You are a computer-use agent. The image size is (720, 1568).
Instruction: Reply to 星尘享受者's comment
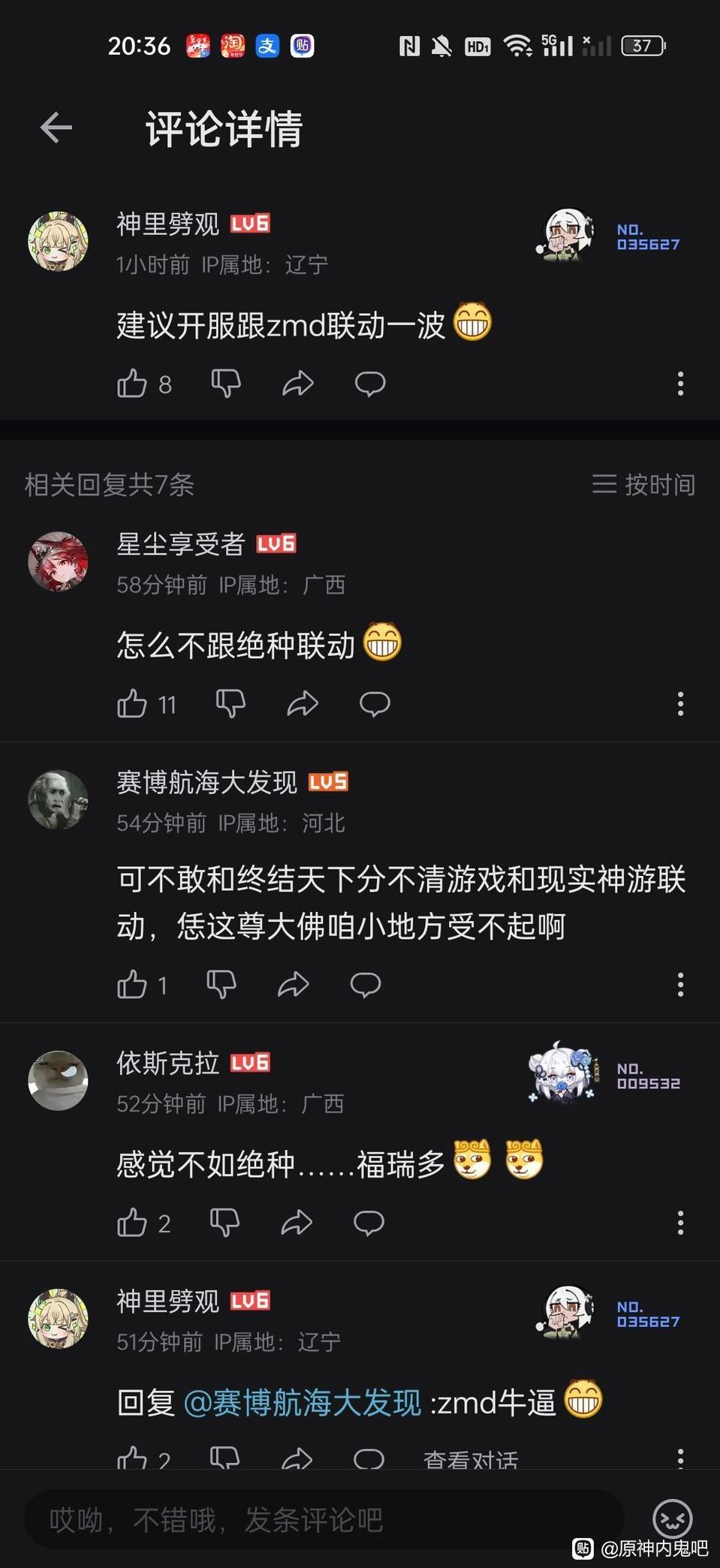tap(375, 704)
